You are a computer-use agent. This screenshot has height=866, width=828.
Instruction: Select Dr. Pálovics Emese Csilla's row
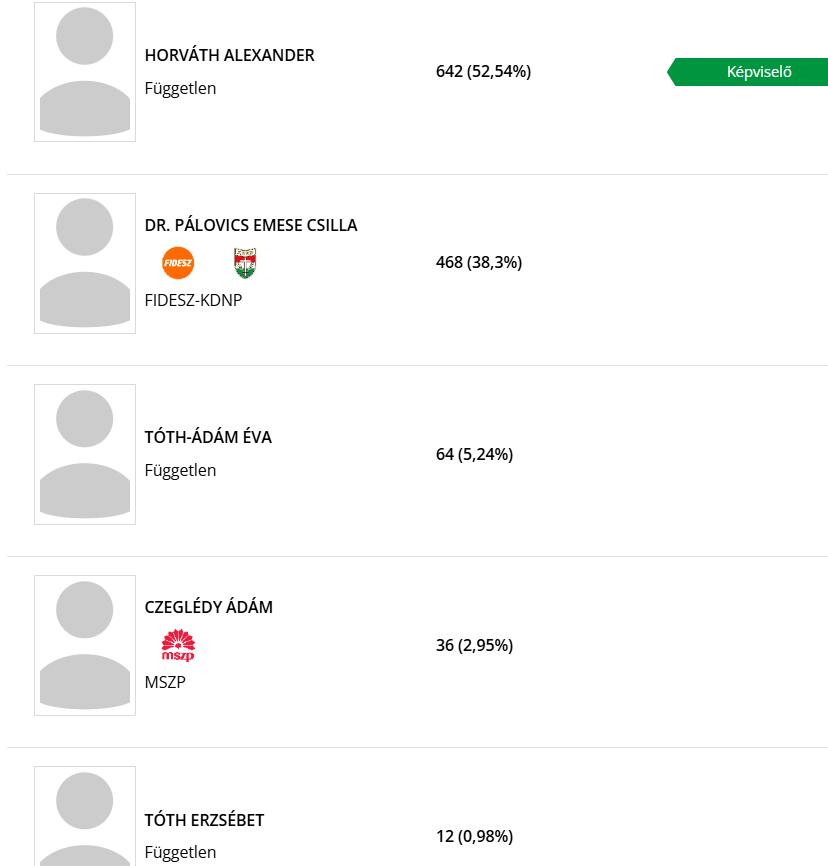pyautogui.click(x=251, y=226)
